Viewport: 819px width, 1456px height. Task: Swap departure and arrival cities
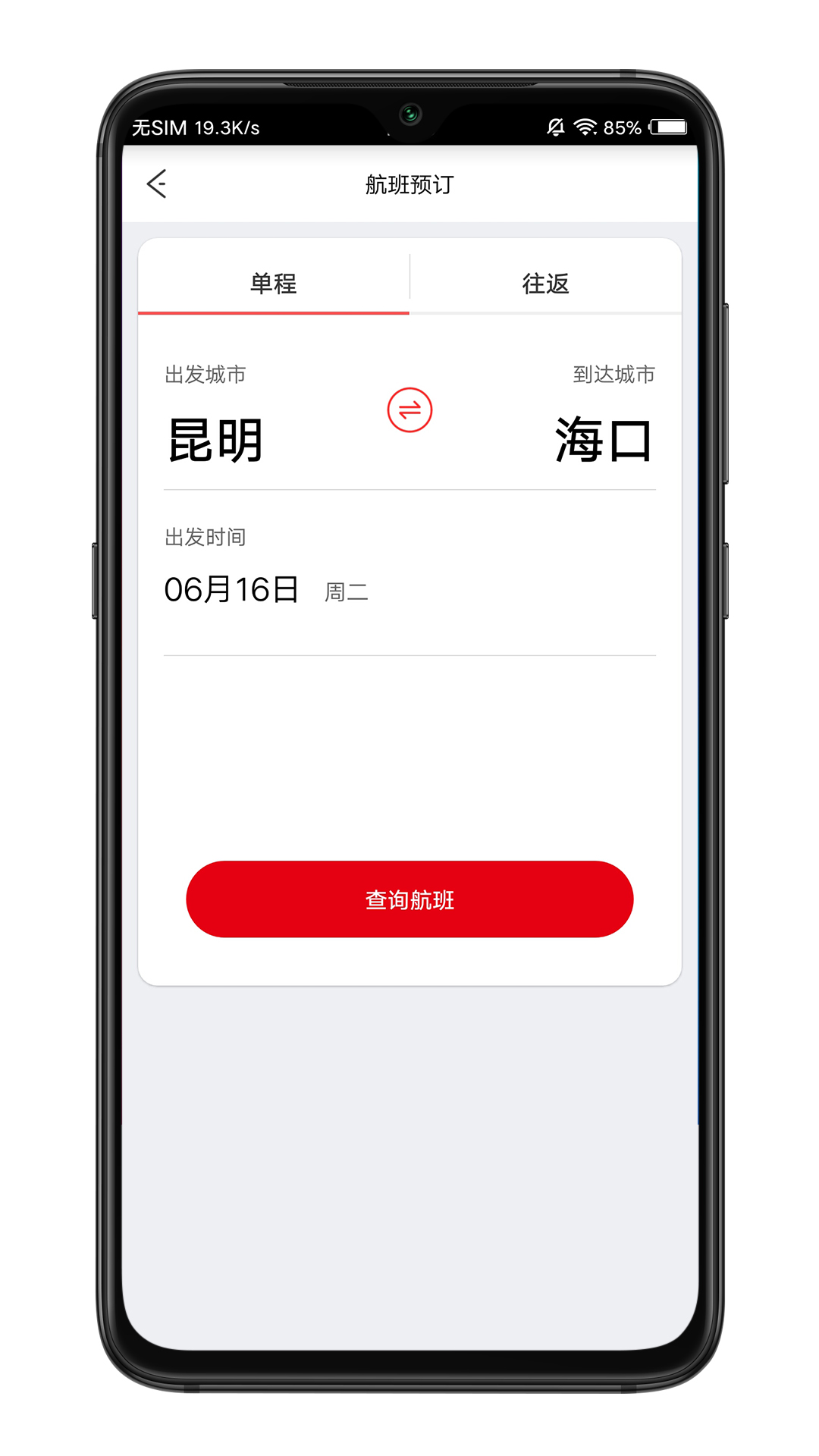coord(409,410)
